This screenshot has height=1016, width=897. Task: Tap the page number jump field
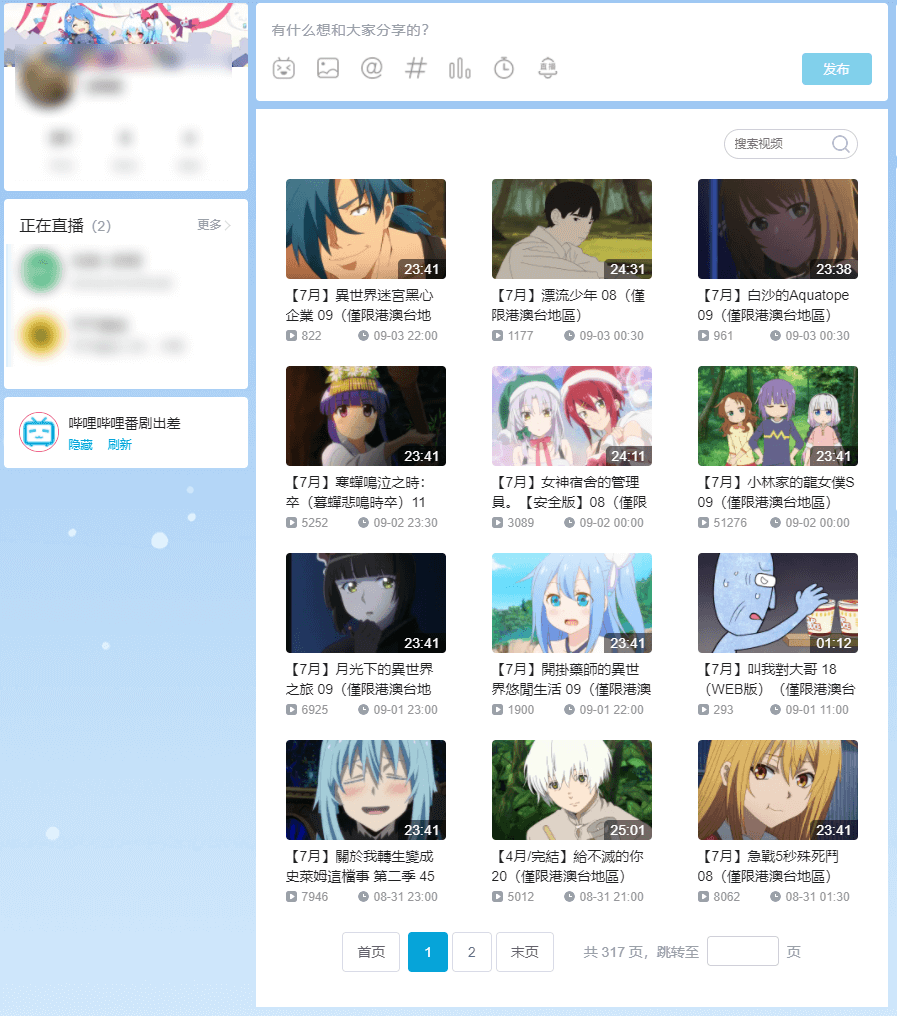(x=742, y=951)
